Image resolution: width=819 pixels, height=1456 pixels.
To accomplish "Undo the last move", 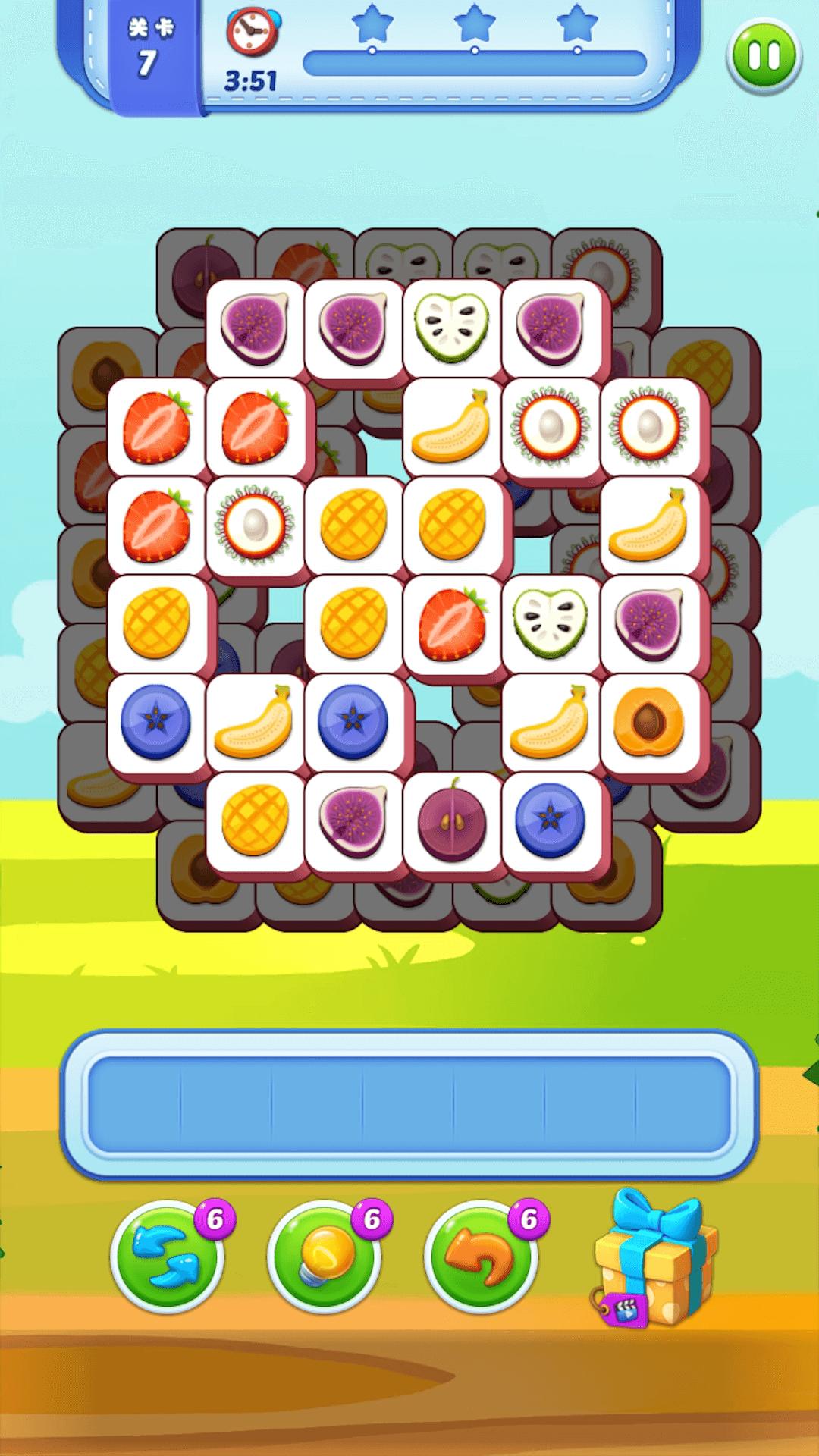I will click(481, 1257).
